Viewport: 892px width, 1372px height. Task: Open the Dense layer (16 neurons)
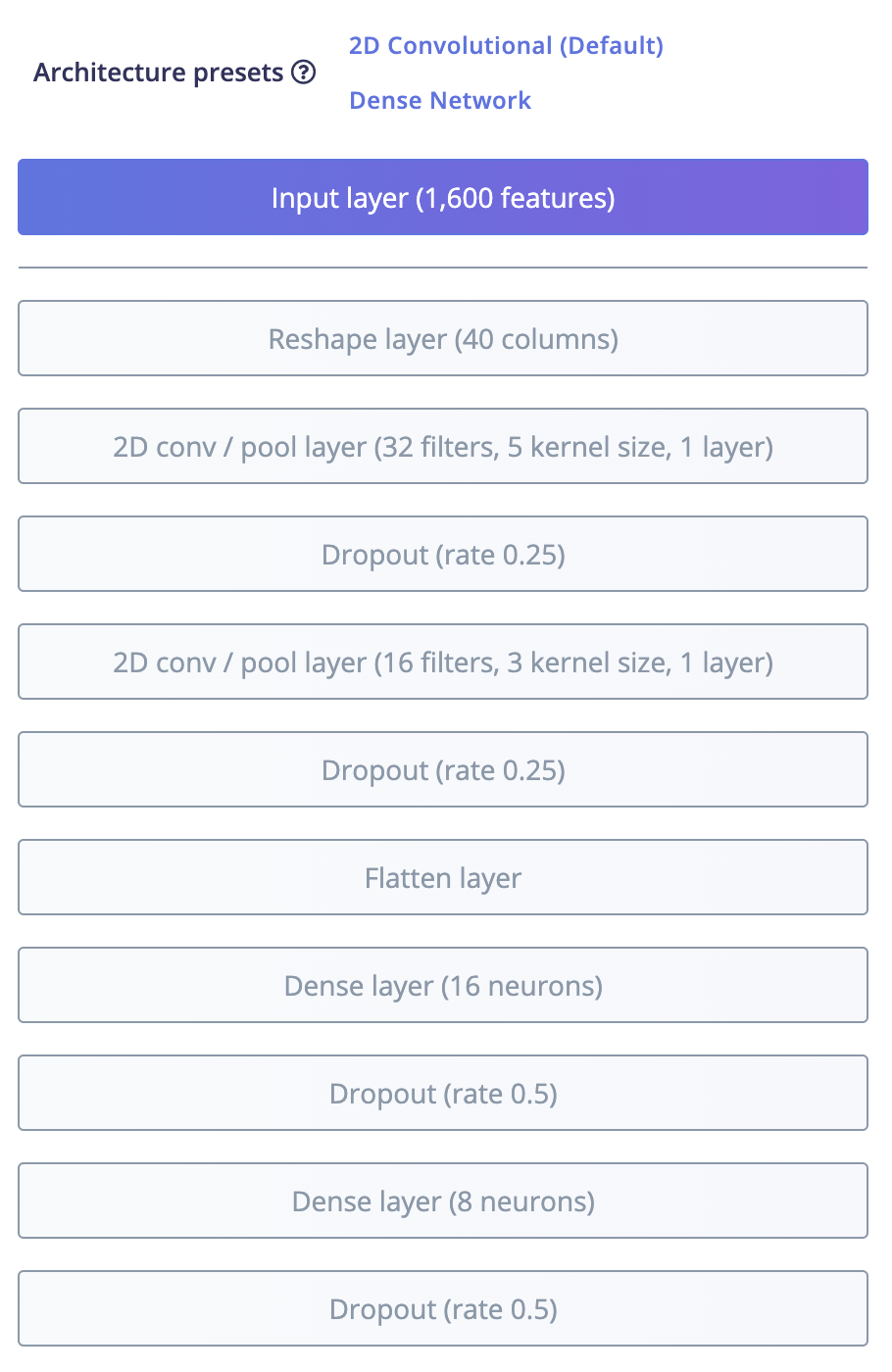point(443,986)
